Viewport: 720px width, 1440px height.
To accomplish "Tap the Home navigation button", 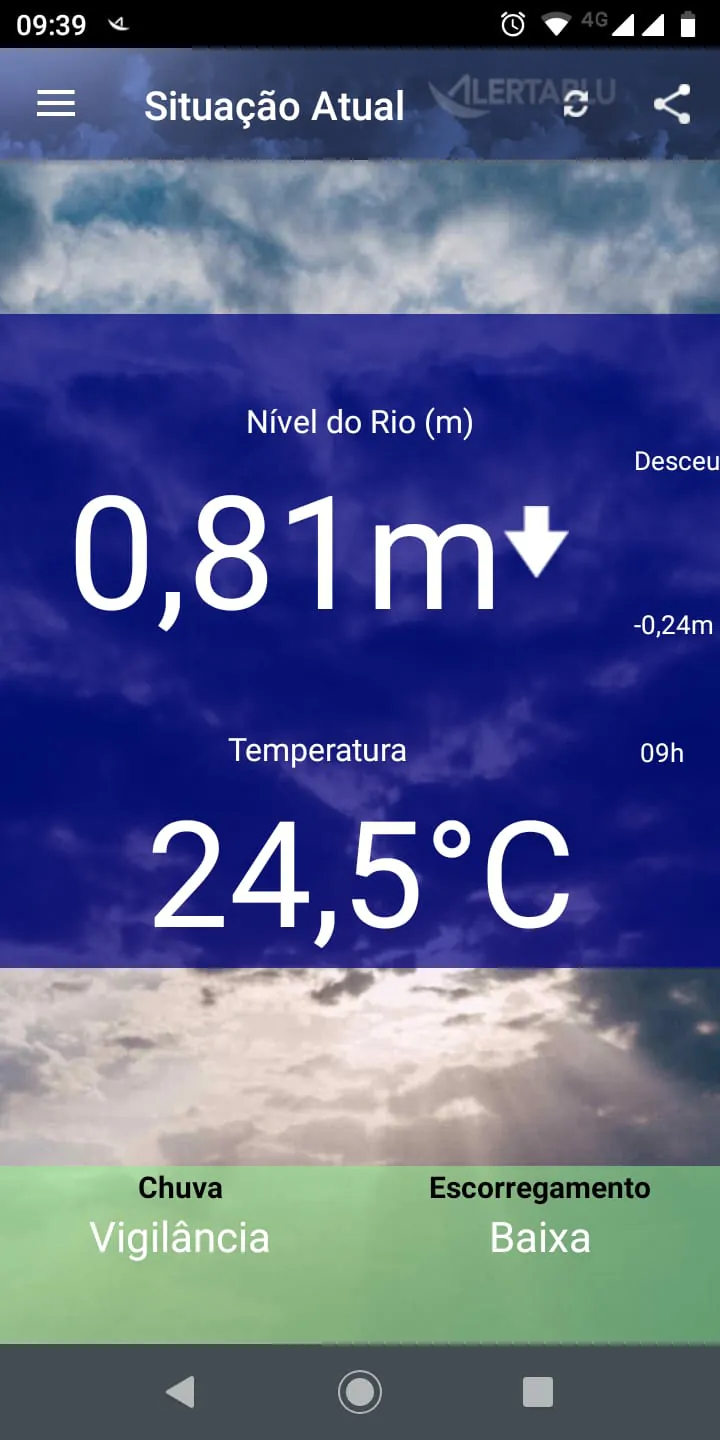I will [x=360, y=1391].
